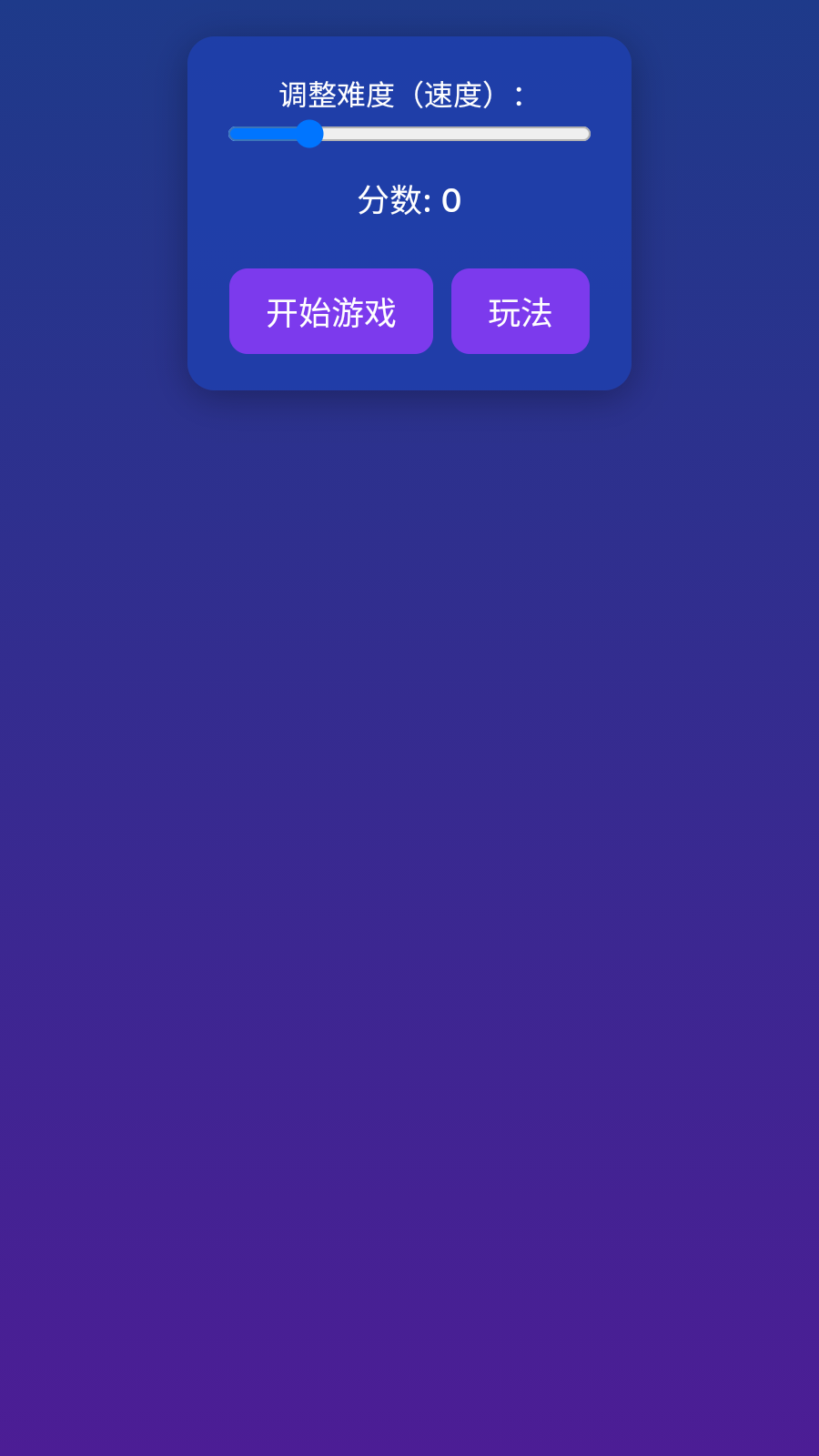Tap the 开始游戏 button to start

[x=330, y=311]
